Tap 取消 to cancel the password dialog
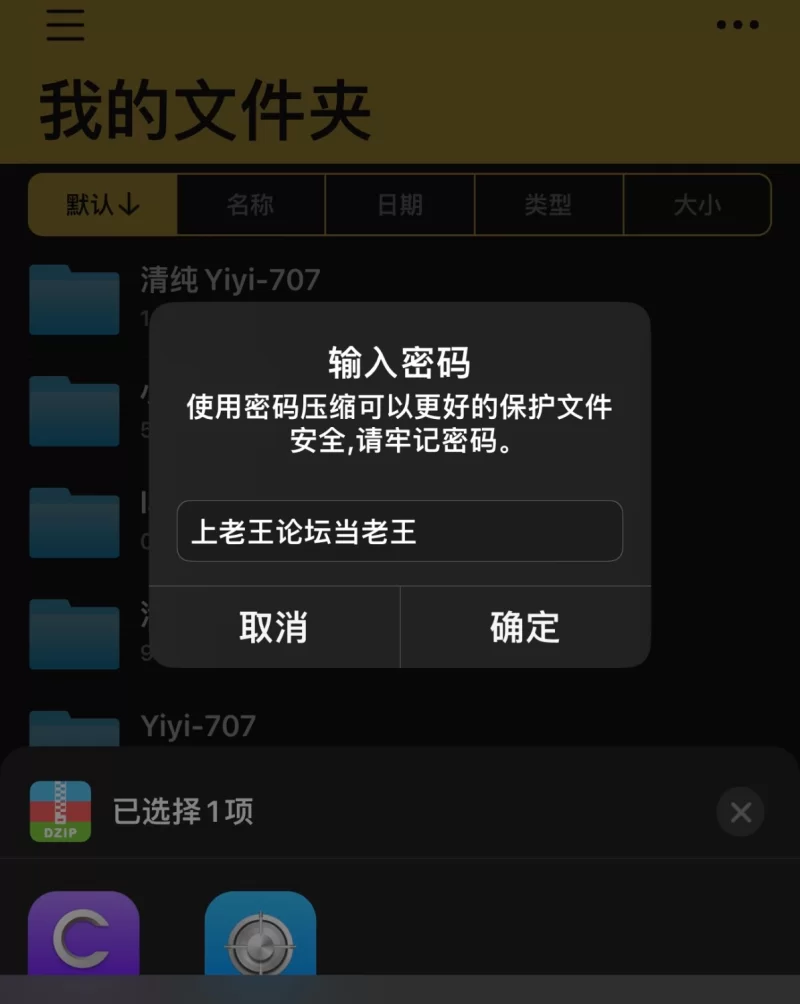Viewport: 800px width, 1004px height. coord(273,627)
